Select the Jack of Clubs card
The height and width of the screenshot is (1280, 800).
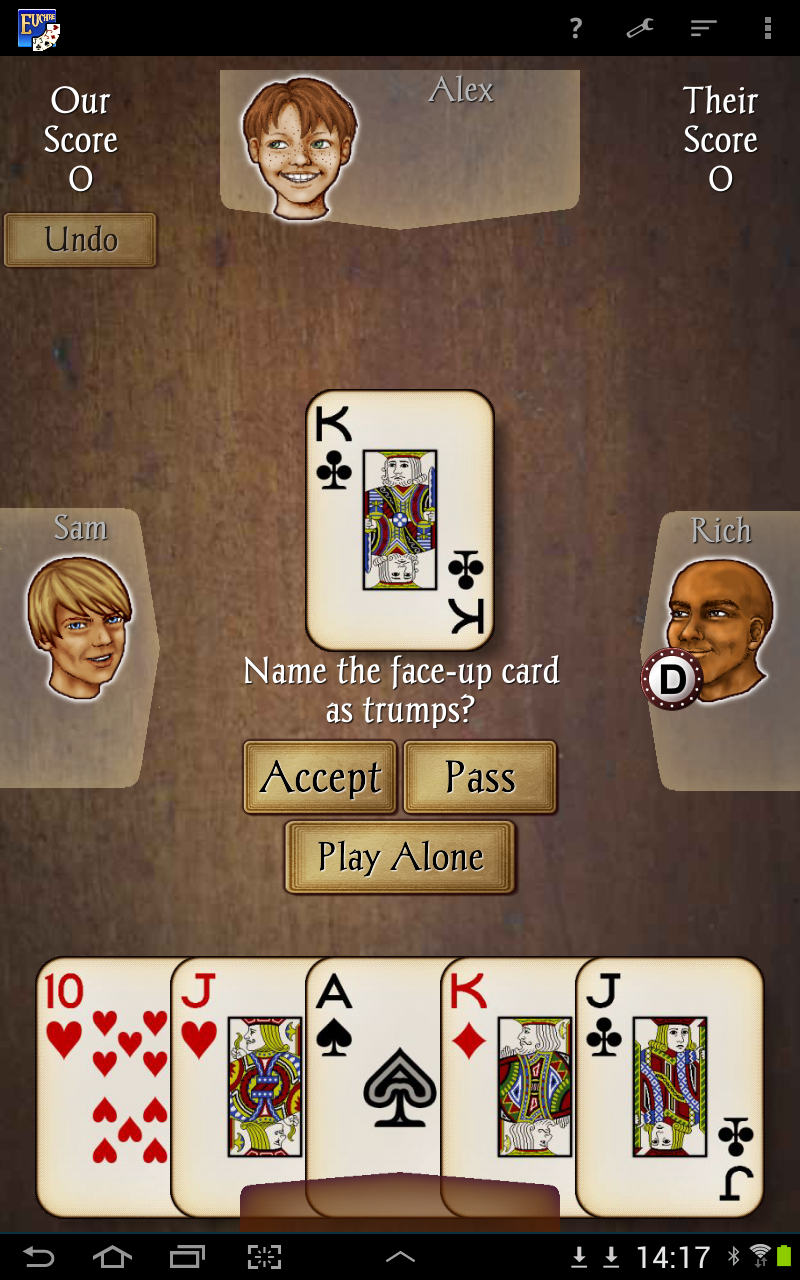click(x=680, y=1080)
